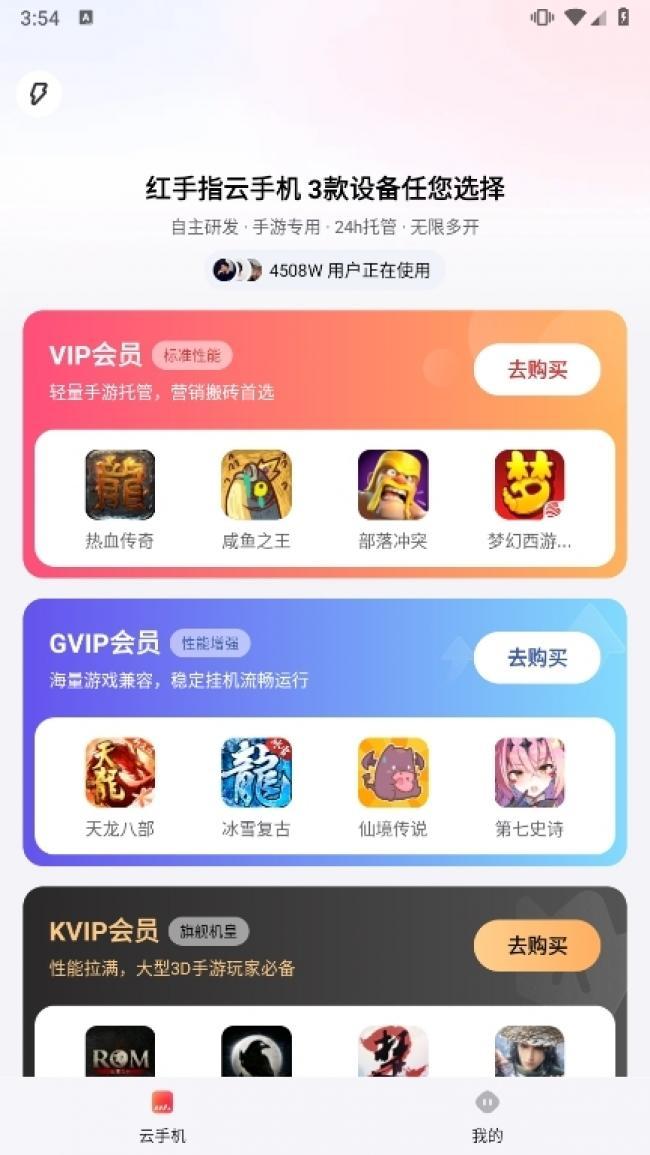
Task: Select the 冰雪复古 game
Action: tap(256, 773)
